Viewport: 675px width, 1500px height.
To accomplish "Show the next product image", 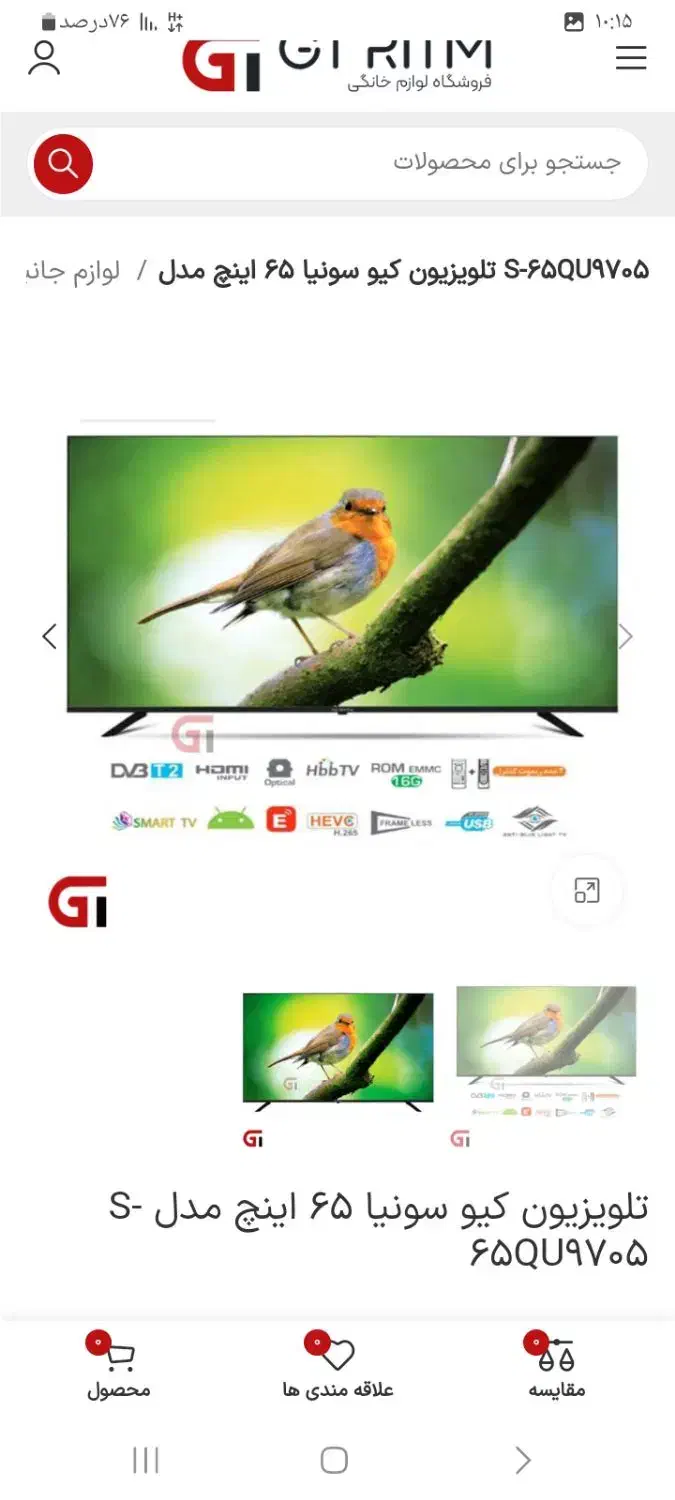I will (626, 636).
